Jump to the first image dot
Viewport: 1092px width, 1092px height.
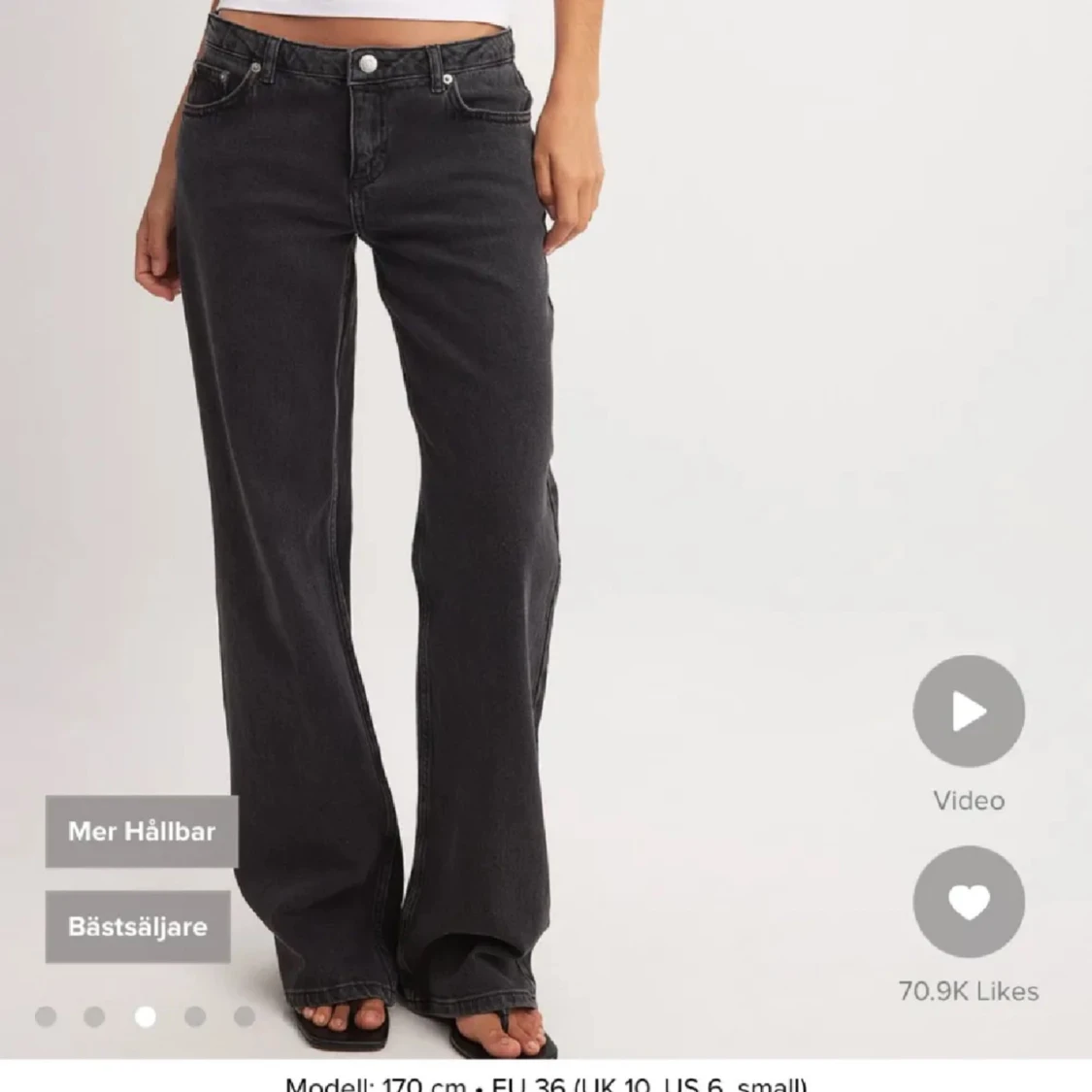click(46, 1016)
